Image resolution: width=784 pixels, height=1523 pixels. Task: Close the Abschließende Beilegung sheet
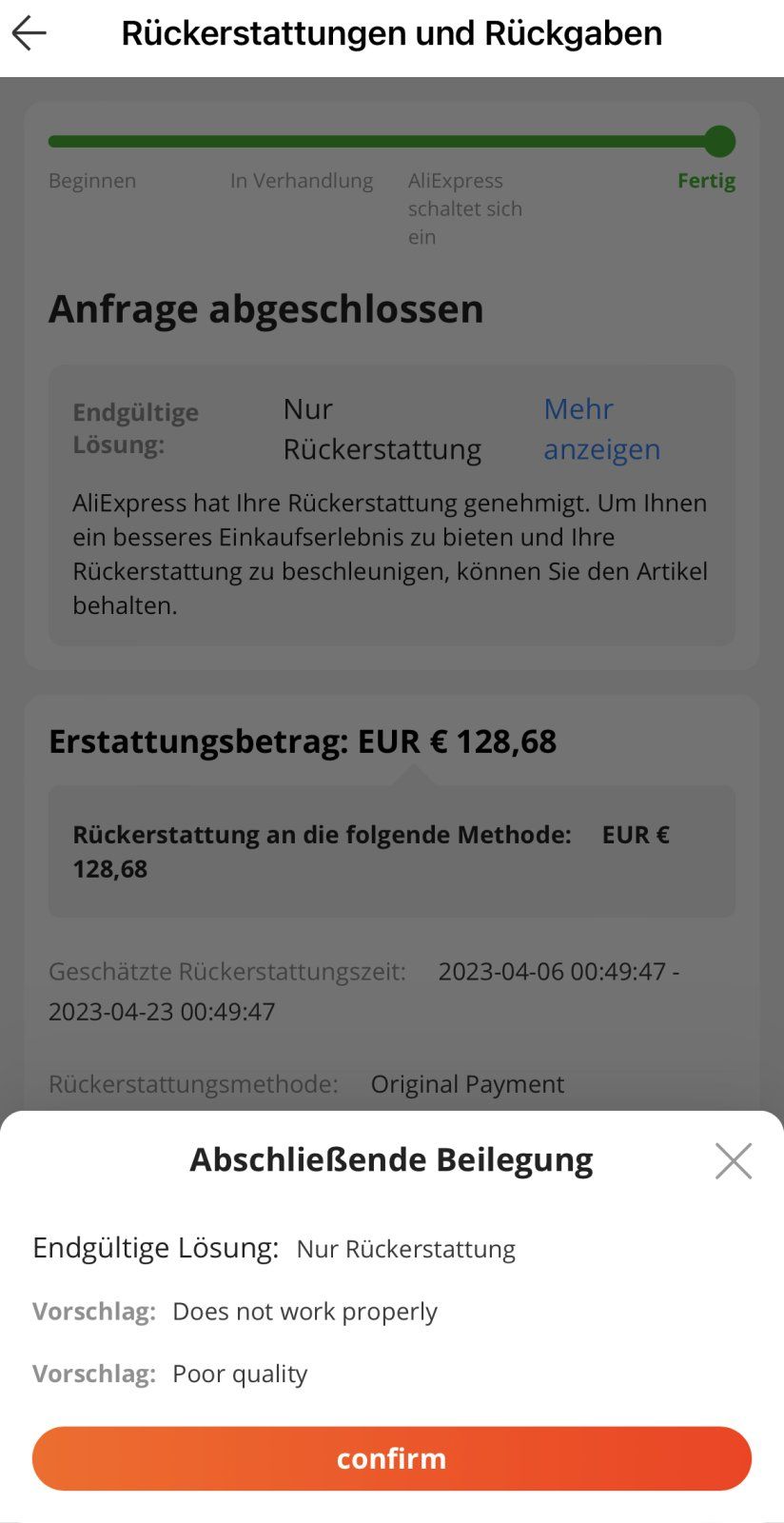[x=733, y=1161]
